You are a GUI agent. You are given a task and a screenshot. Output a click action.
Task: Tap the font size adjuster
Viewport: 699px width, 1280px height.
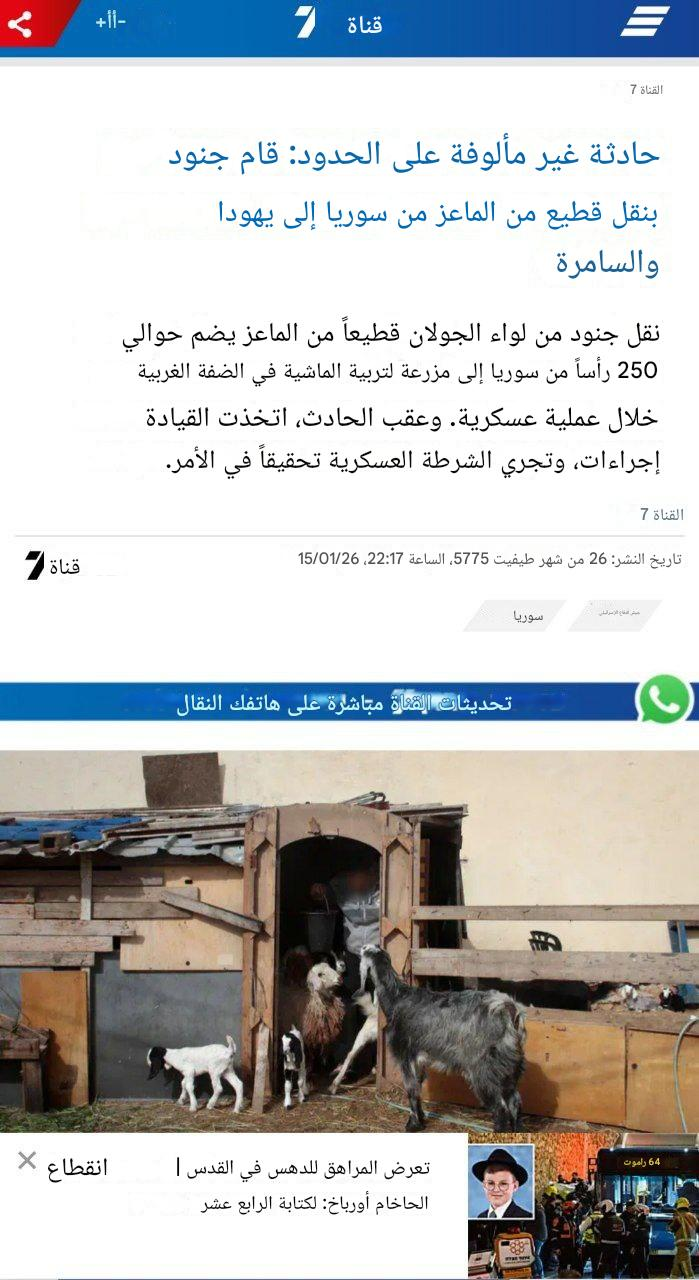pyautogui.click(x=110, y=22)
